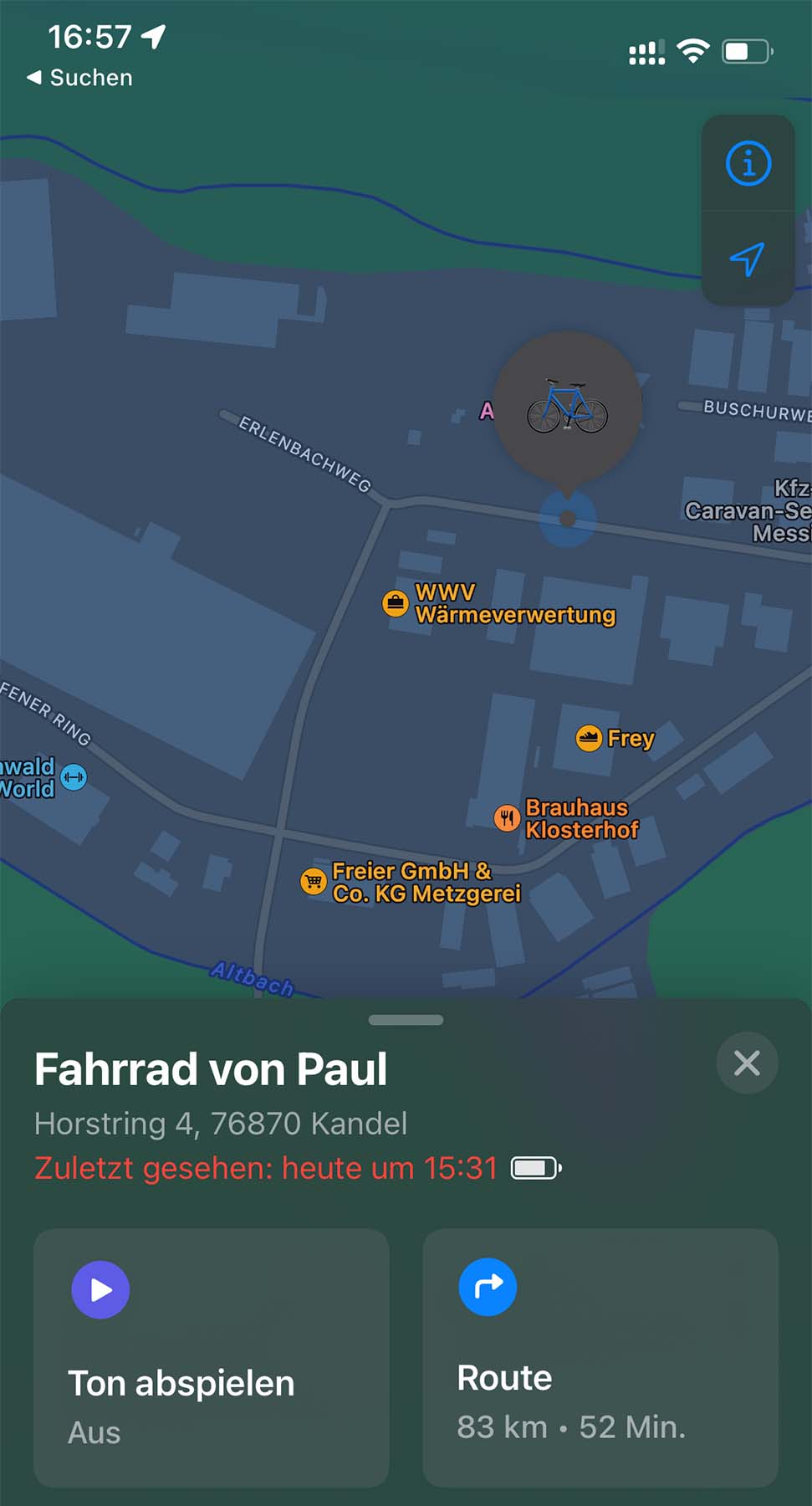The image size is (812, 1506).
Task: Open the map info settings button
Action: 748,163
